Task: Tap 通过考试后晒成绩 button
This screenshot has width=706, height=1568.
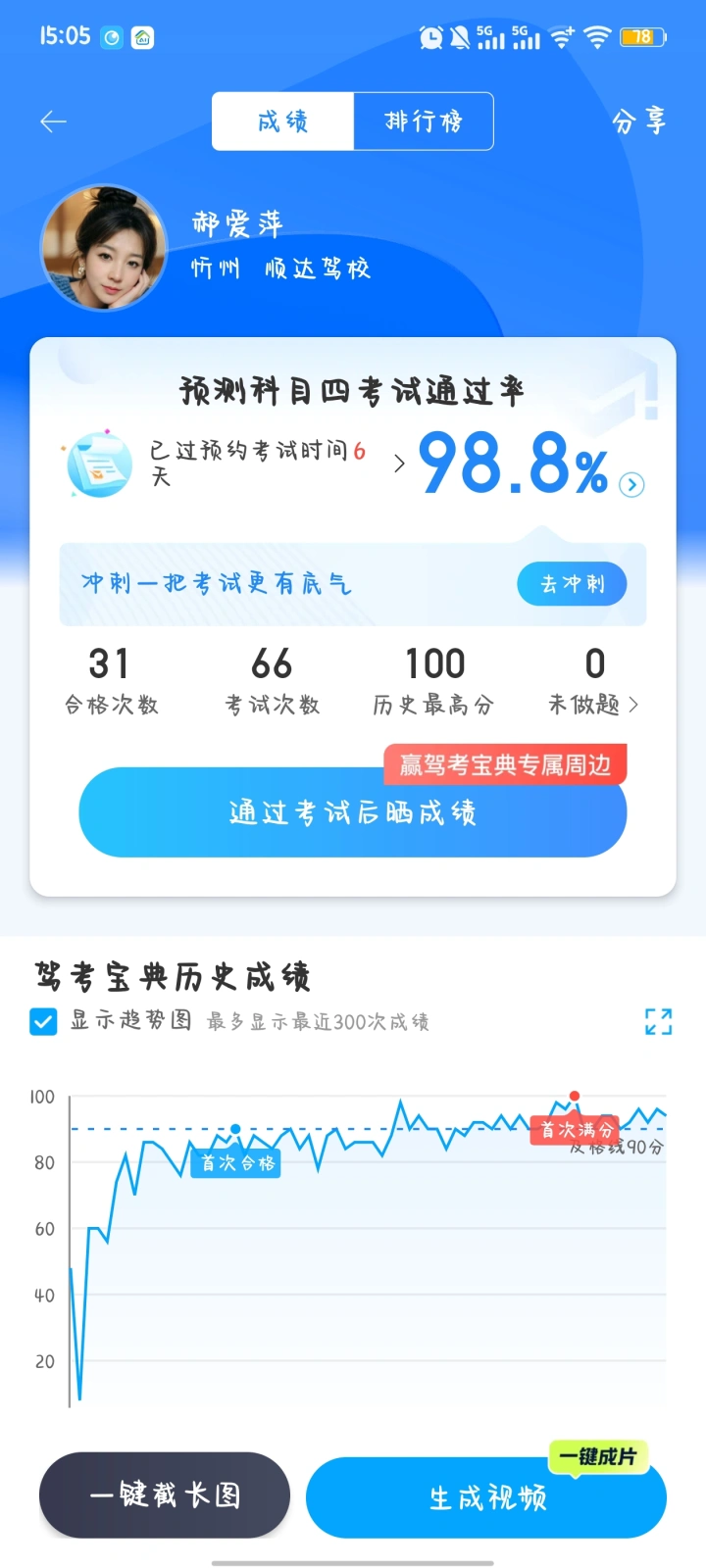Action: (352, 812)
